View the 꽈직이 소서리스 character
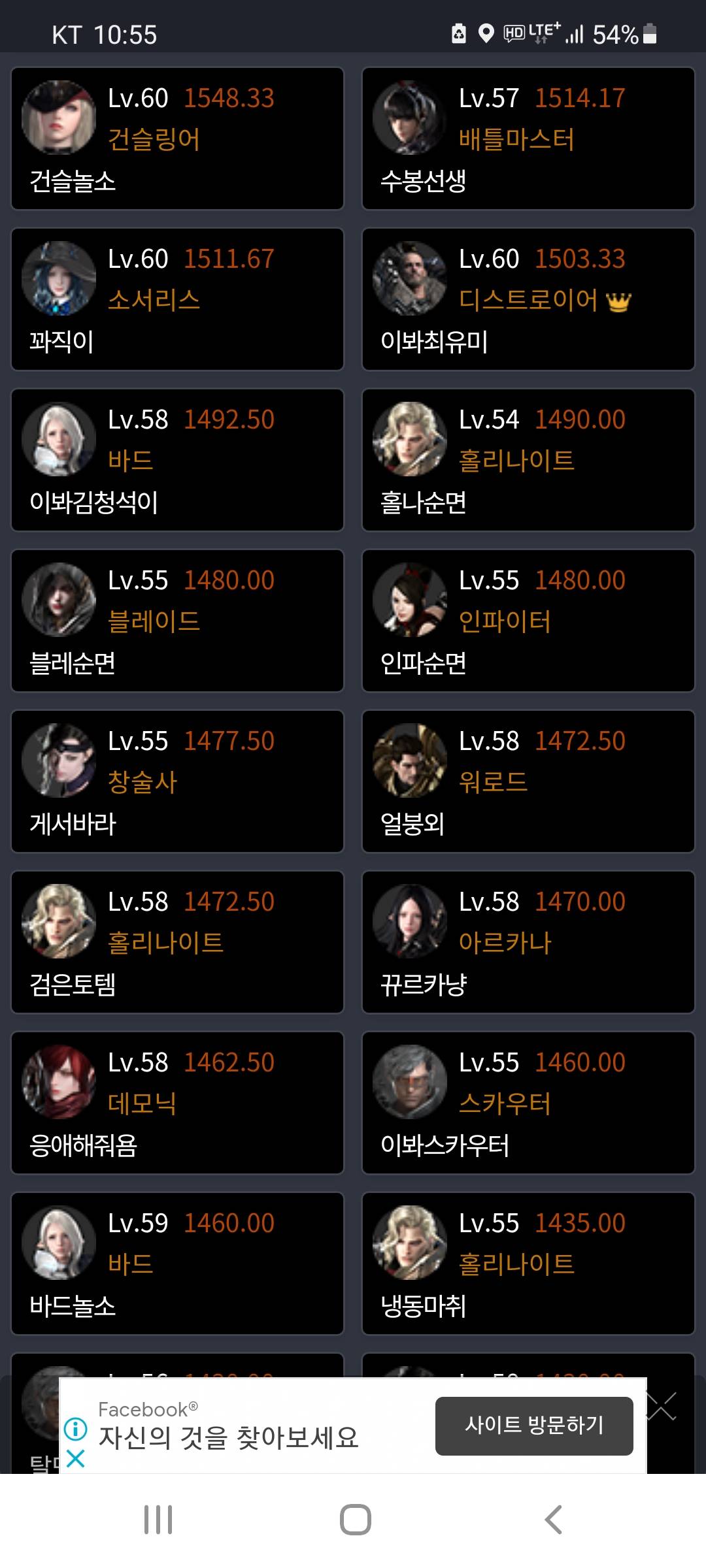 (177, 299)
